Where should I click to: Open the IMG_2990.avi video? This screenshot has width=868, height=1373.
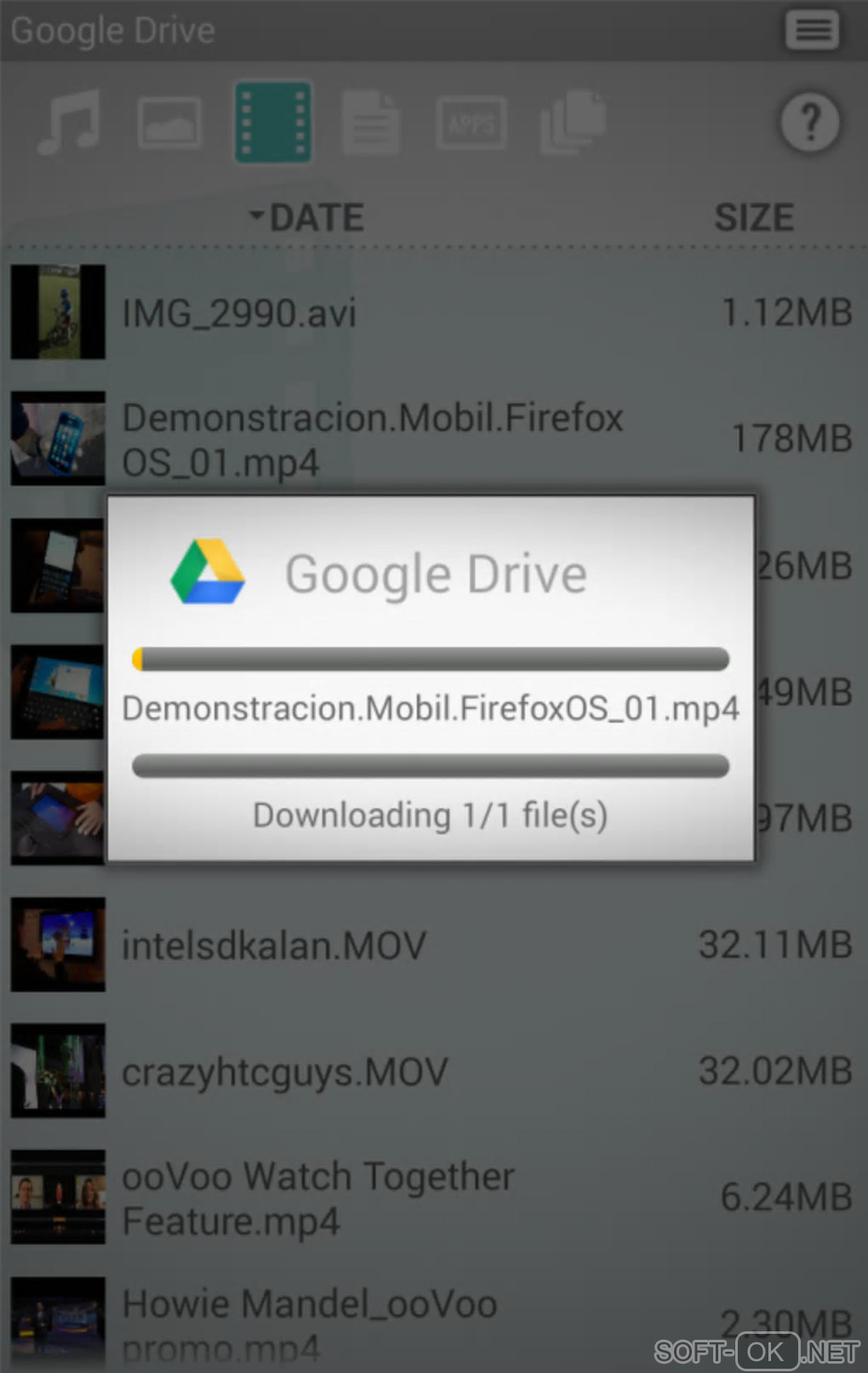(x=238, y=312)
